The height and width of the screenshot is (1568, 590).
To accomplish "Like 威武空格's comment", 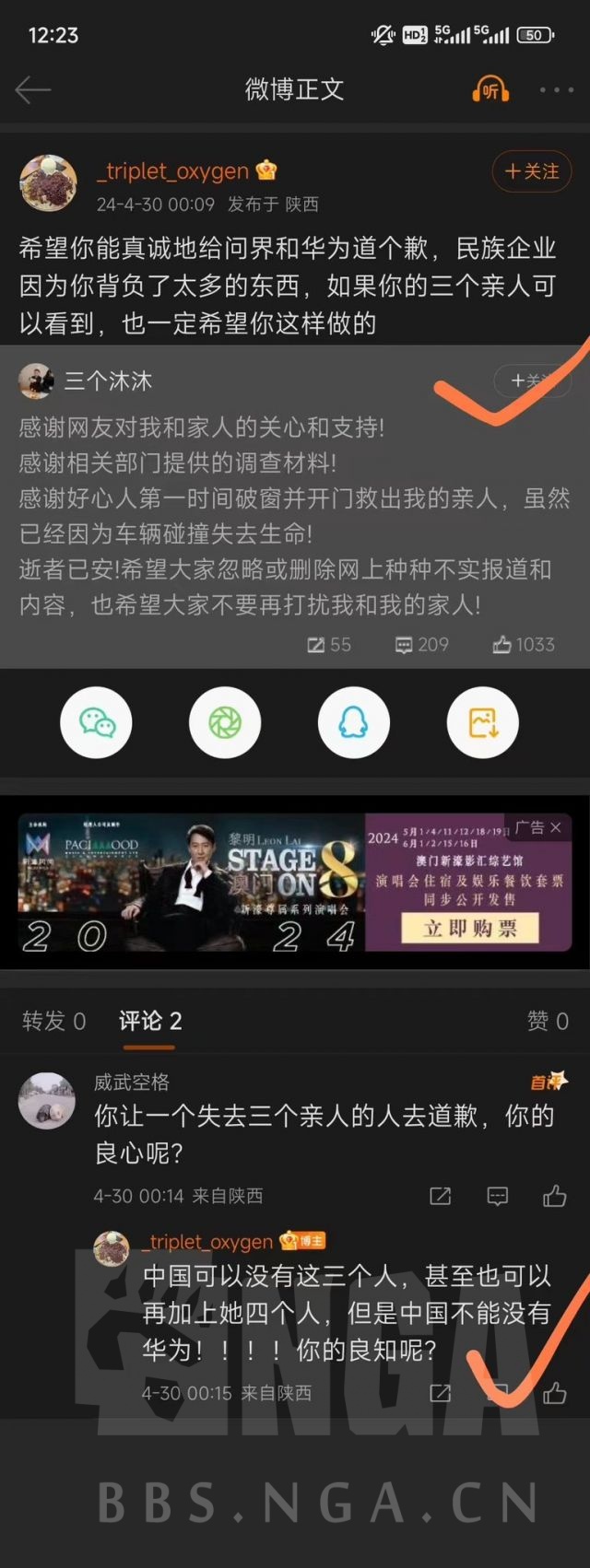I will tap(554, 1196).
